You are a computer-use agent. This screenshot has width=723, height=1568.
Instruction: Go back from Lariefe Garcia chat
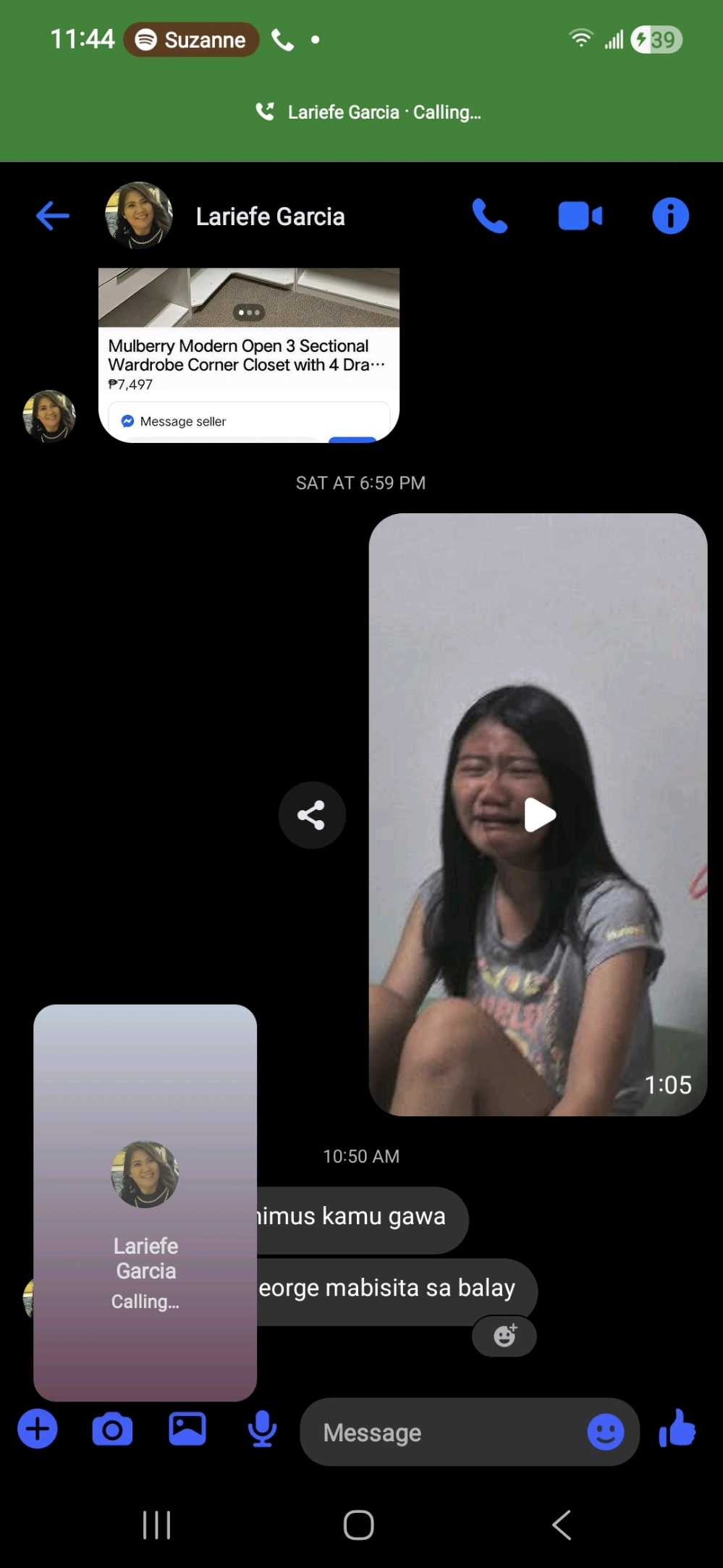pyautogui.click(x=53, y=216)
